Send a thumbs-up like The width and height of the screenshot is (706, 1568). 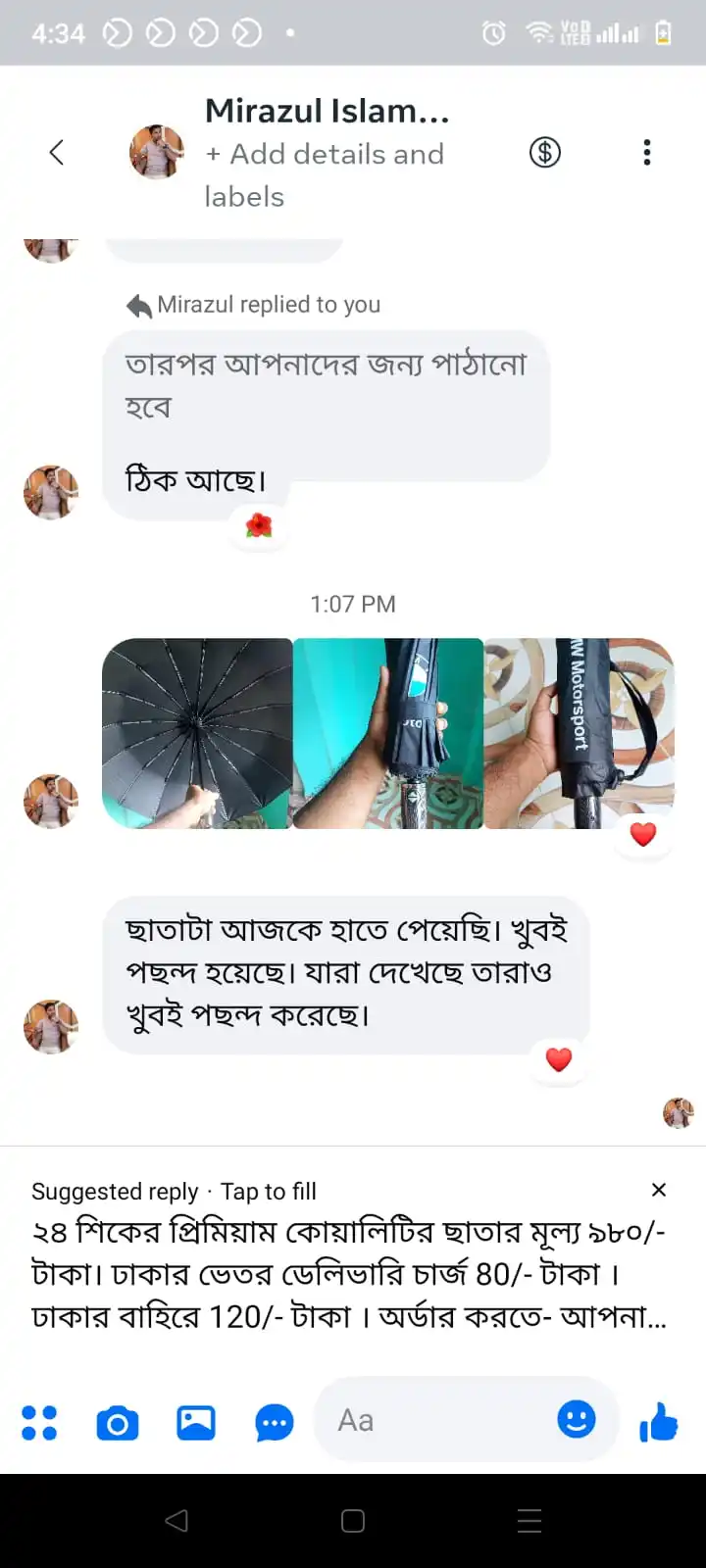point(659,1421)
